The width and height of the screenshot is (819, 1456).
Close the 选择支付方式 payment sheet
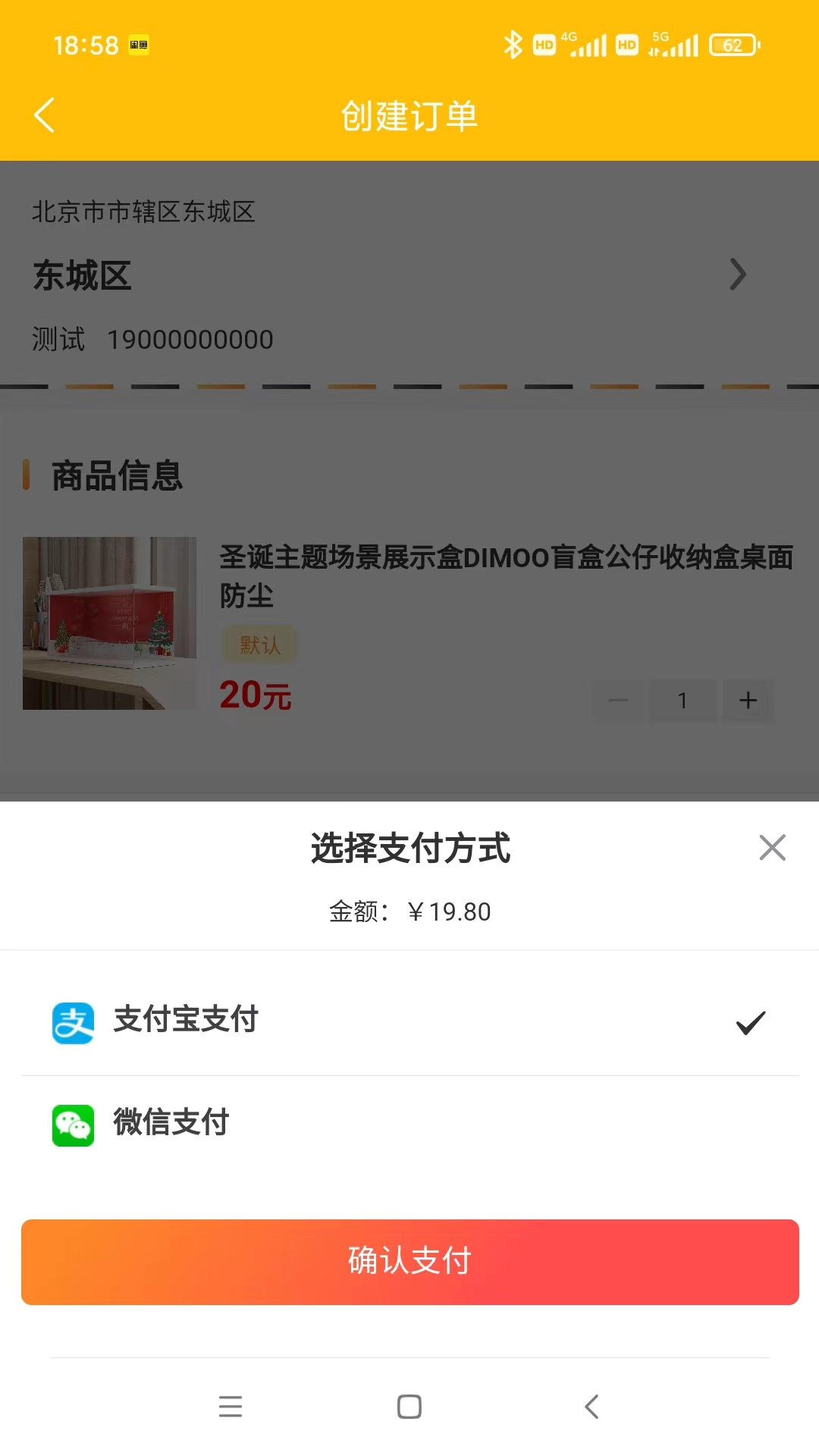coord(772,847)
